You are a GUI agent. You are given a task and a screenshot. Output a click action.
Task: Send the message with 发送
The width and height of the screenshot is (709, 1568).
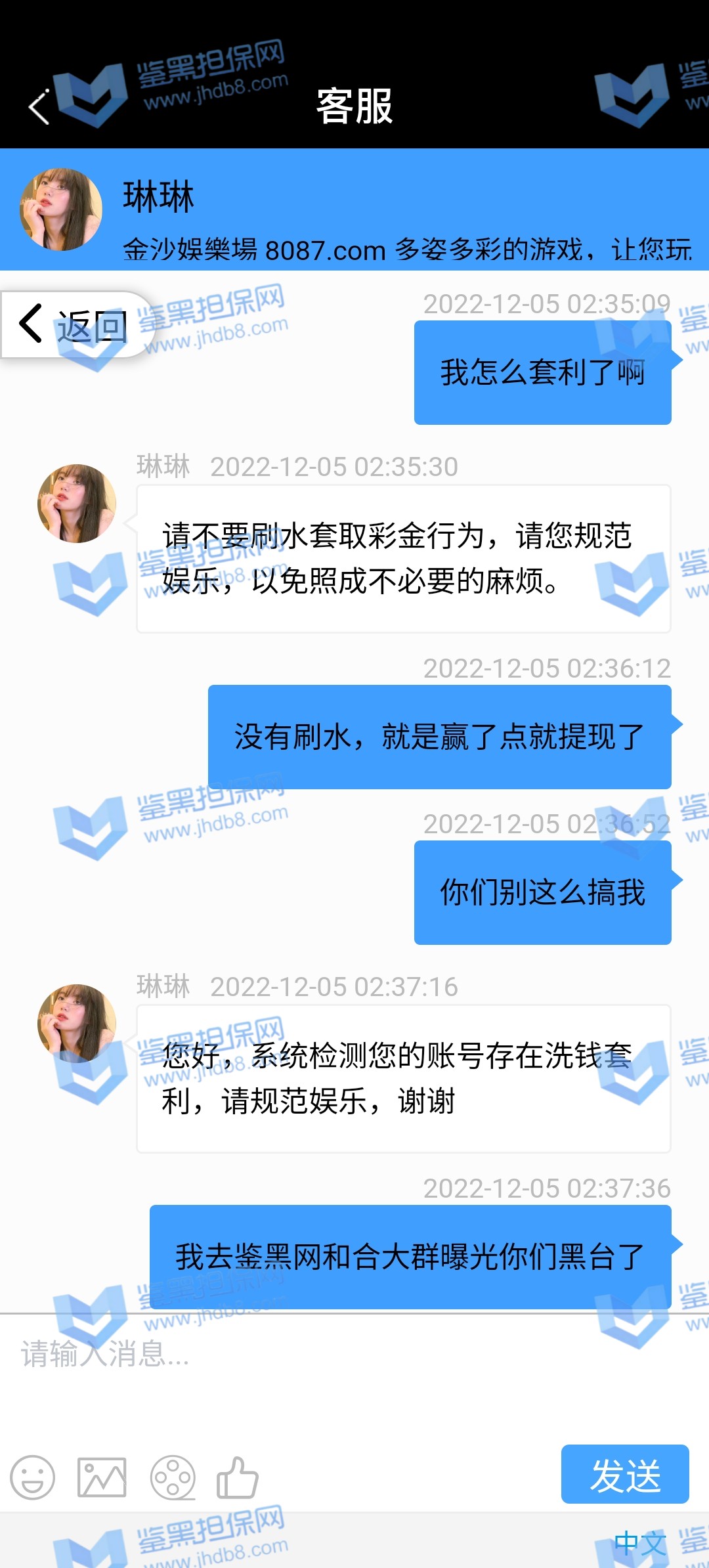(624, 1474)
